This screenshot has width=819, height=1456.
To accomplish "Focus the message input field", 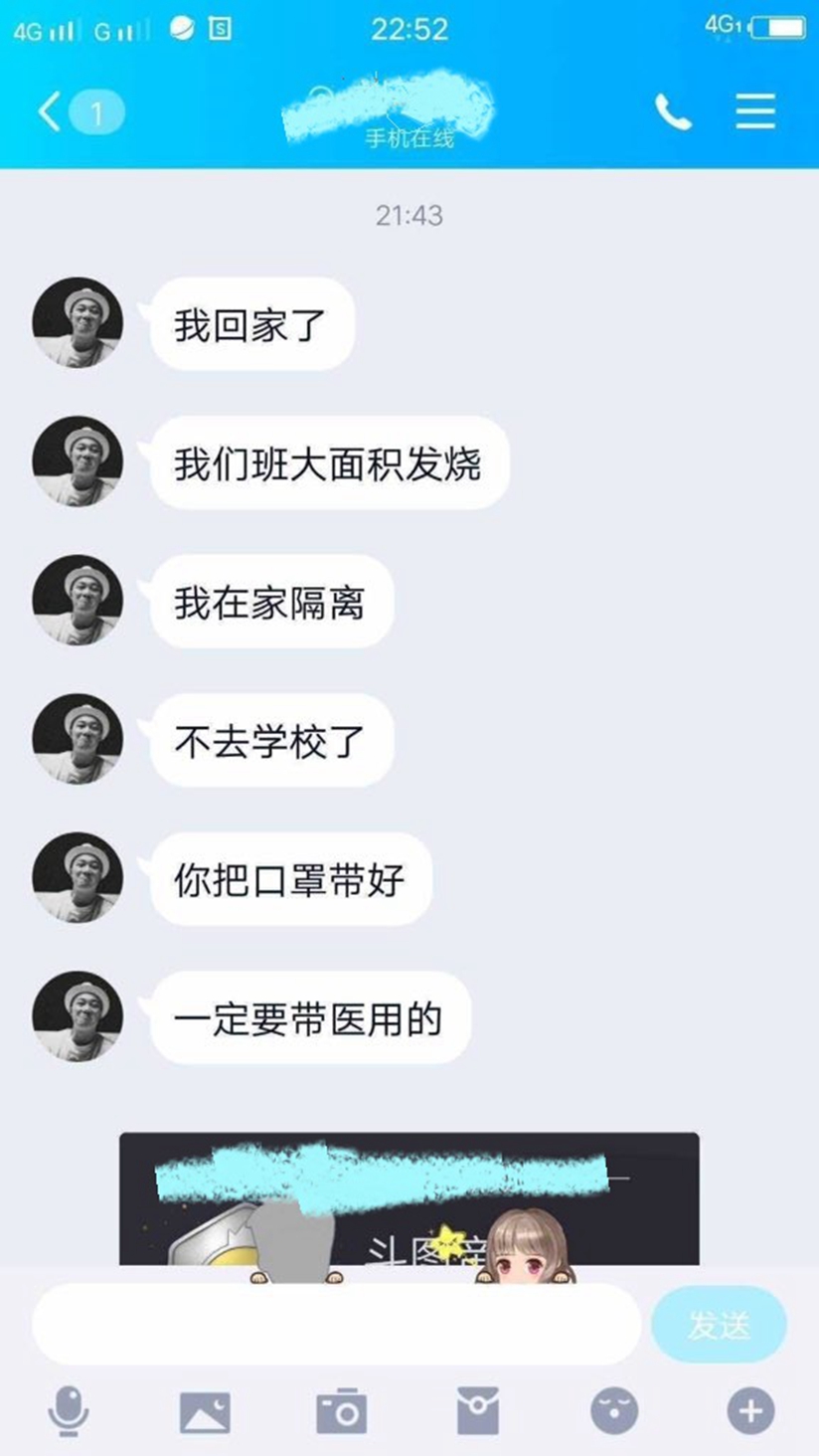I will (x=336, y=1324).
